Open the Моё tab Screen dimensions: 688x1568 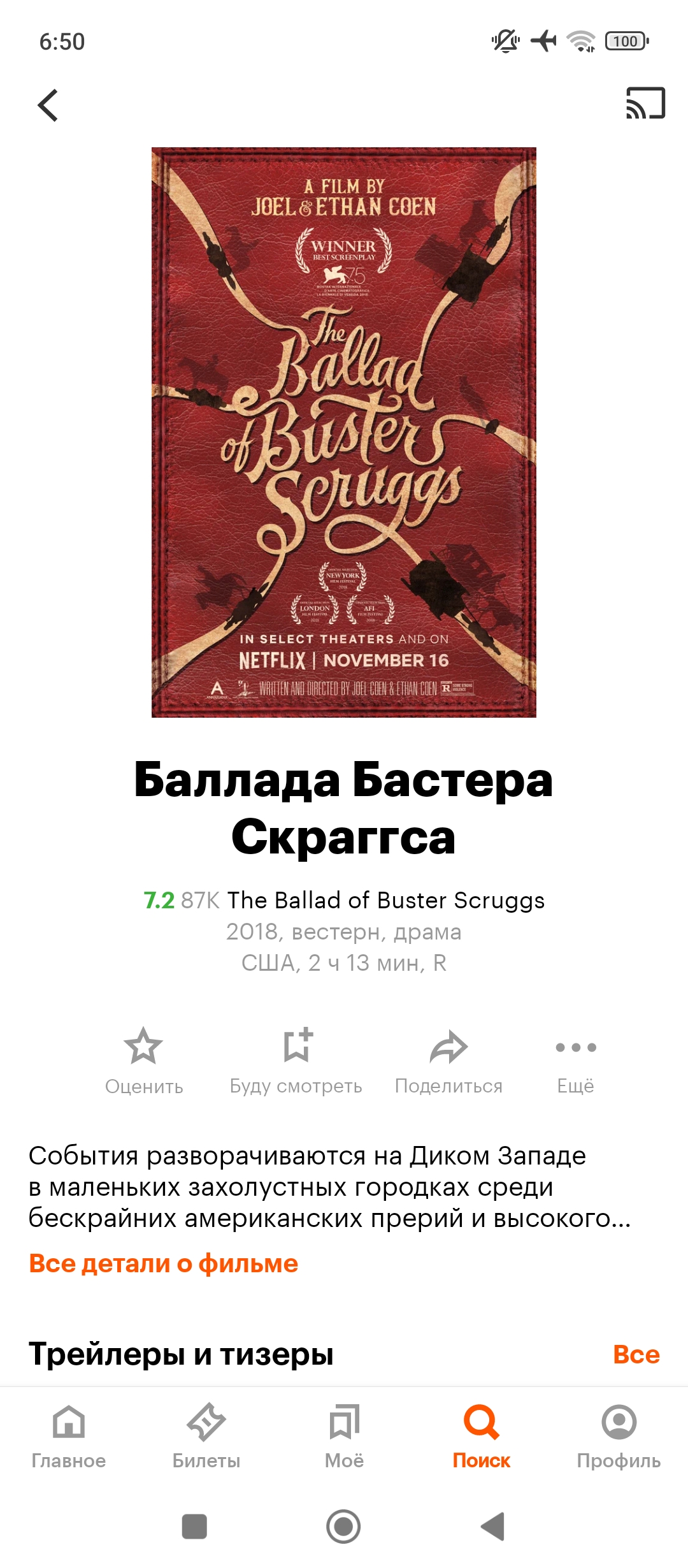(x=344, y=1437)
